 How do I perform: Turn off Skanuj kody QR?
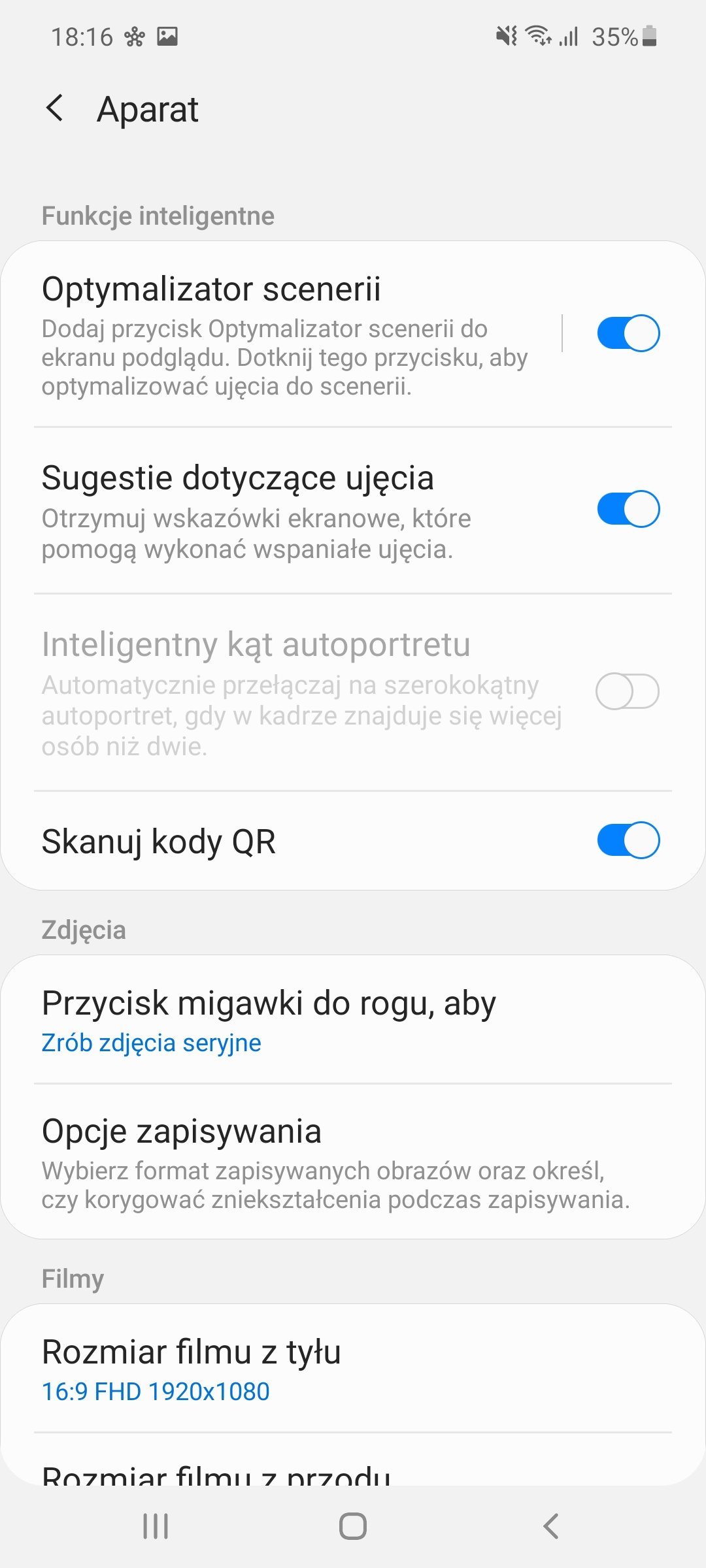[628, 840]
